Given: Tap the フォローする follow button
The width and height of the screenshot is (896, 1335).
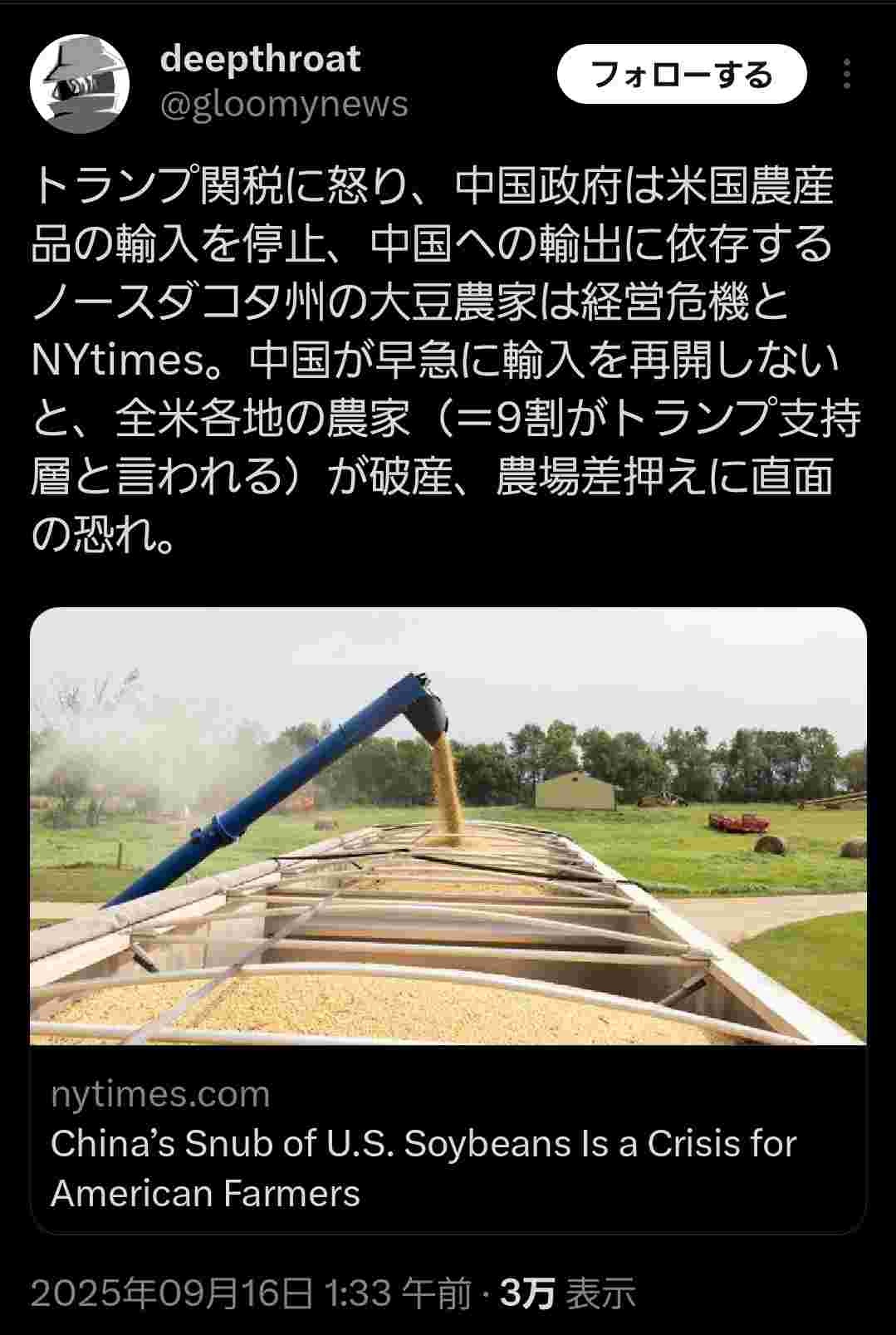Looking at the screenshot, I should click(x=681, y=75).
